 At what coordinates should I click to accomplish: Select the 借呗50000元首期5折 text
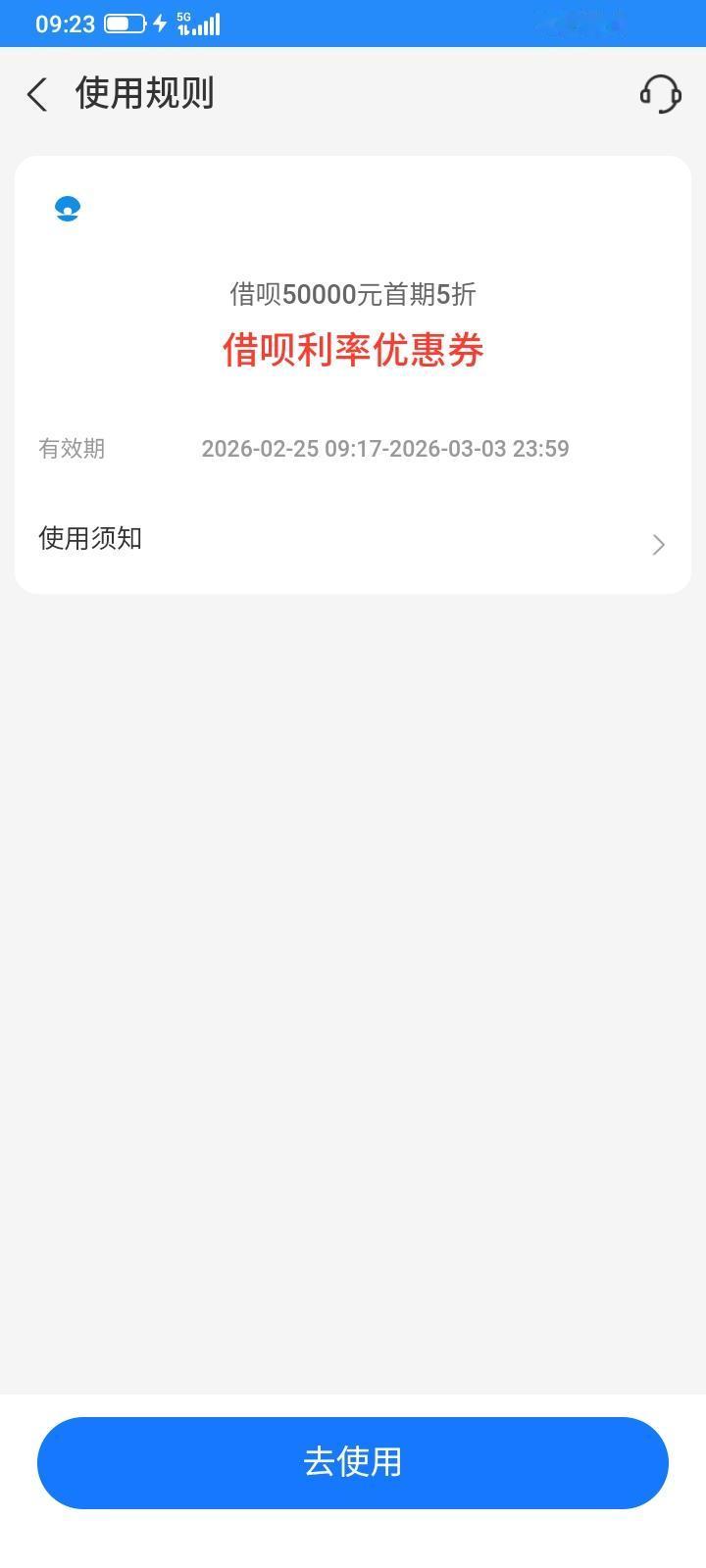[351, 295]
